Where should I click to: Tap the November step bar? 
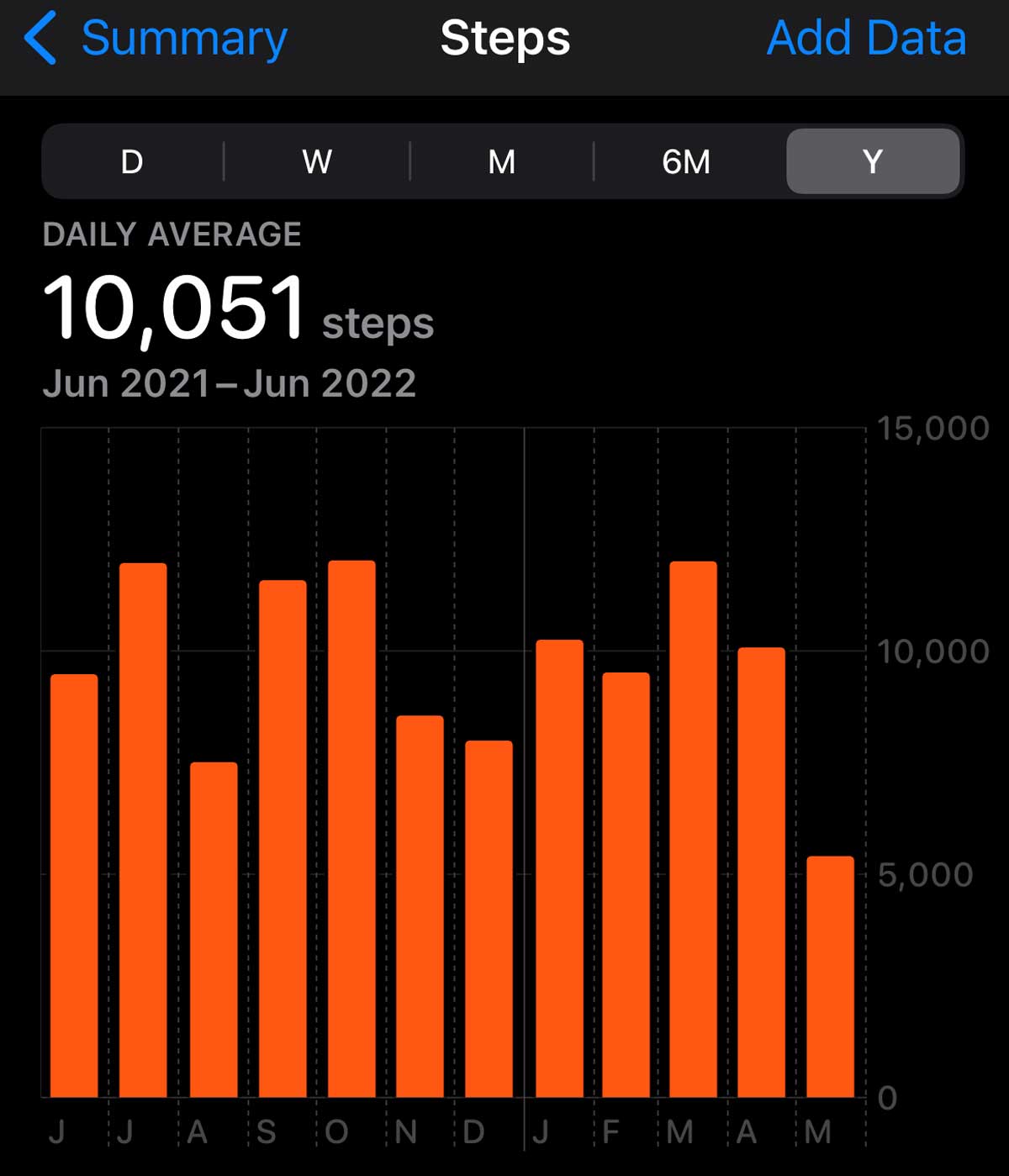coord(420,908)
